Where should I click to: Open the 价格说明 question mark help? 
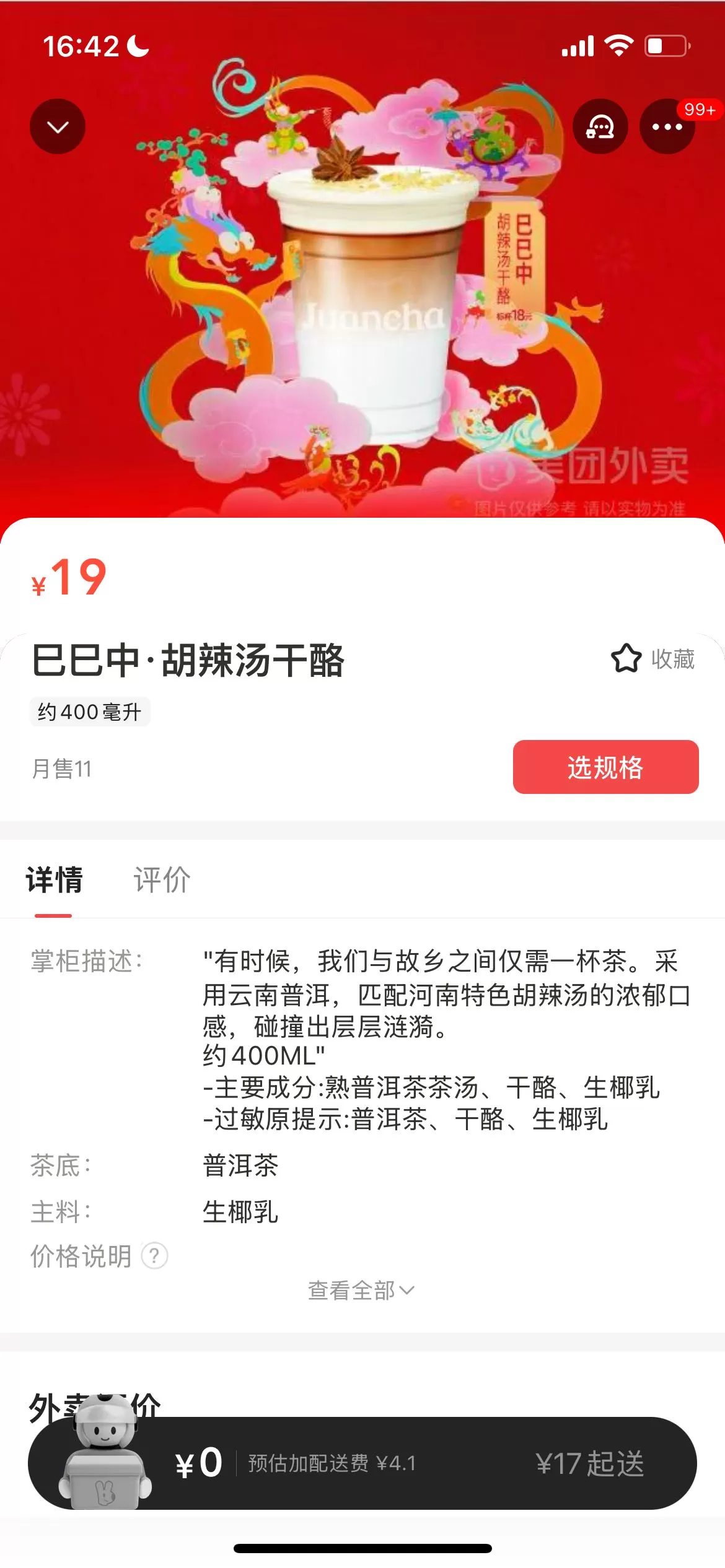tap(154, 1257)
